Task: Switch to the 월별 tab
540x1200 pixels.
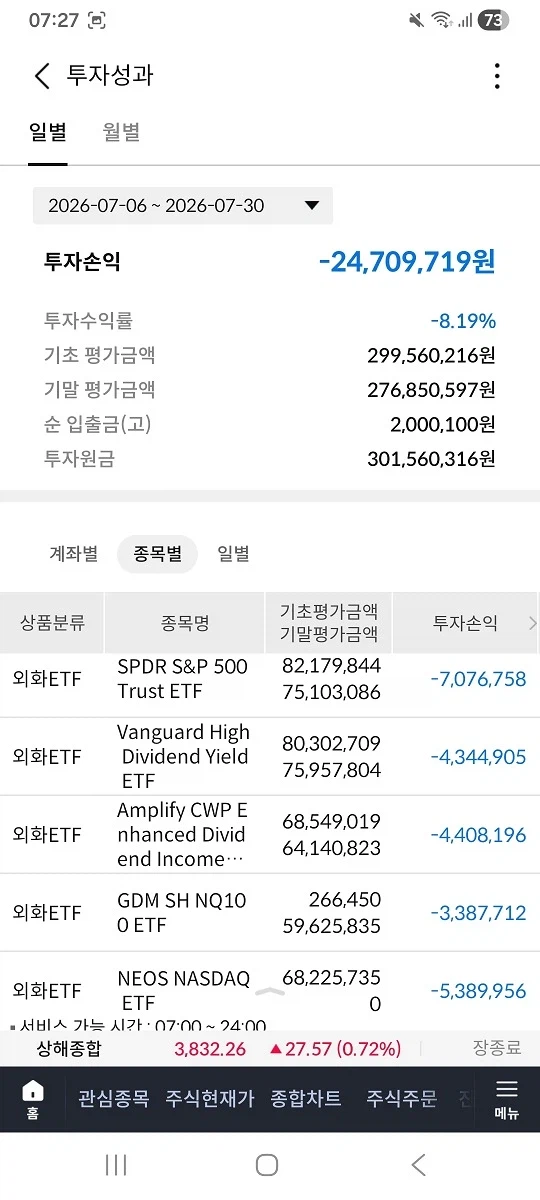Action: 122,132
